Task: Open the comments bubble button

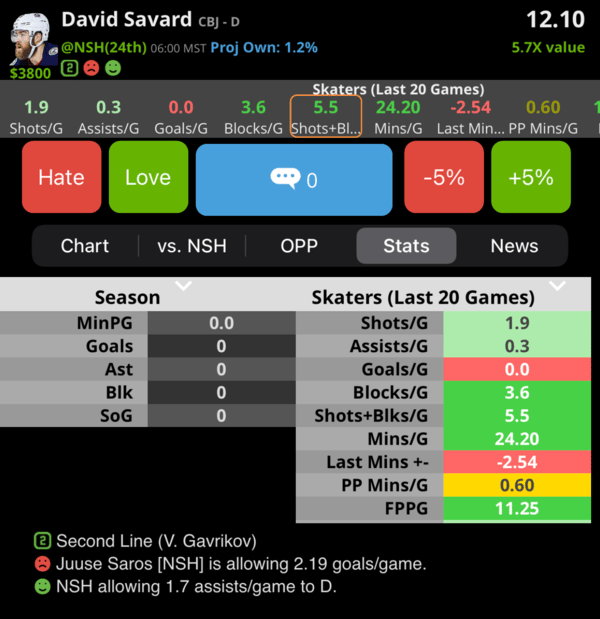Action: (x=294, y=179)
